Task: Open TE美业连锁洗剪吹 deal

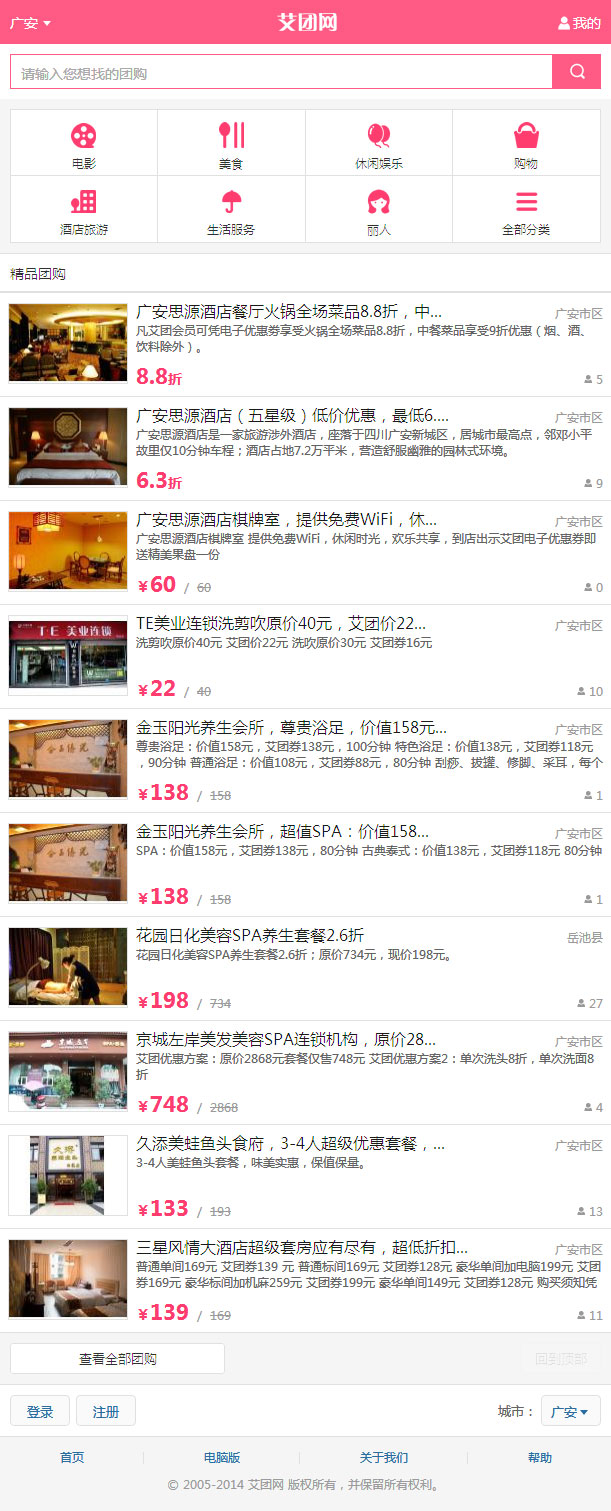Action: 281,624
